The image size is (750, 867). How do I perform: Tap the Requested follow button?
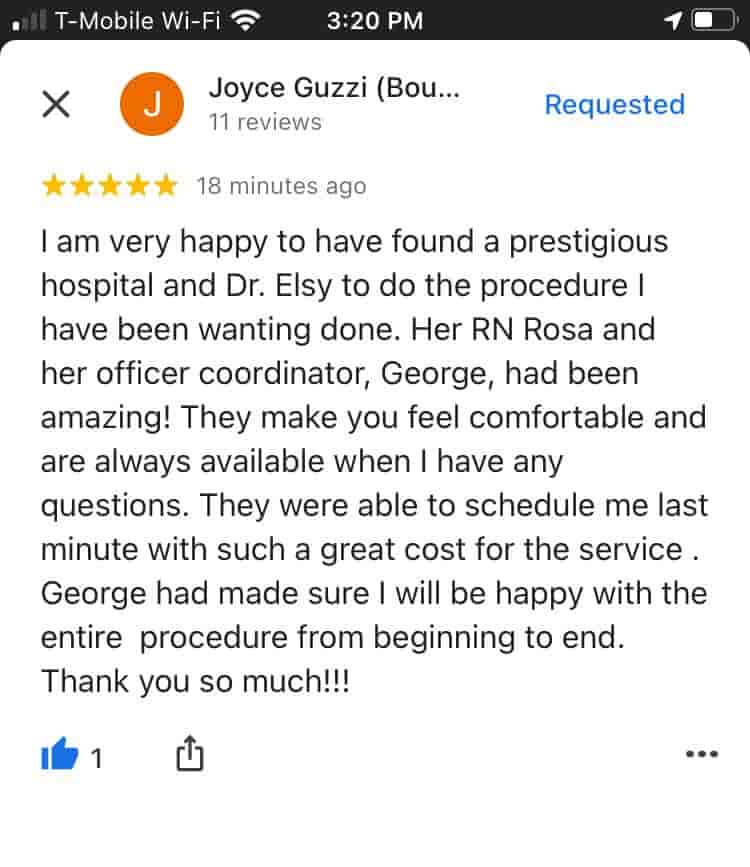coord(614,104)
